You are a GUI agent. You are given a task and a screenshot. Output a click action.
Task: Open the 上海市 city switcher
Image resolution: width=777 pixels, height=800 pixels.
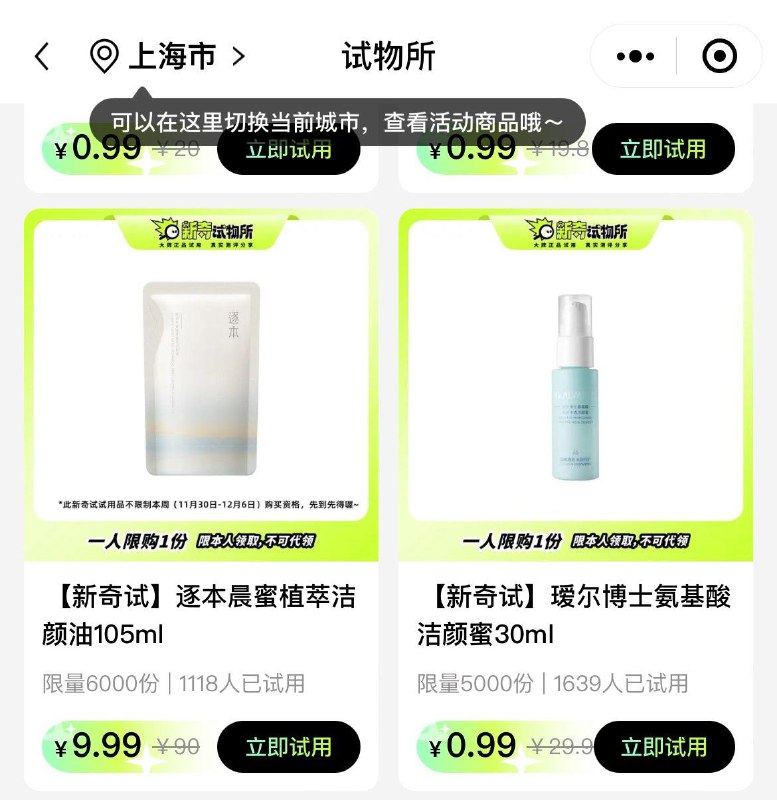pyautogui.click(x=171, y=56)
